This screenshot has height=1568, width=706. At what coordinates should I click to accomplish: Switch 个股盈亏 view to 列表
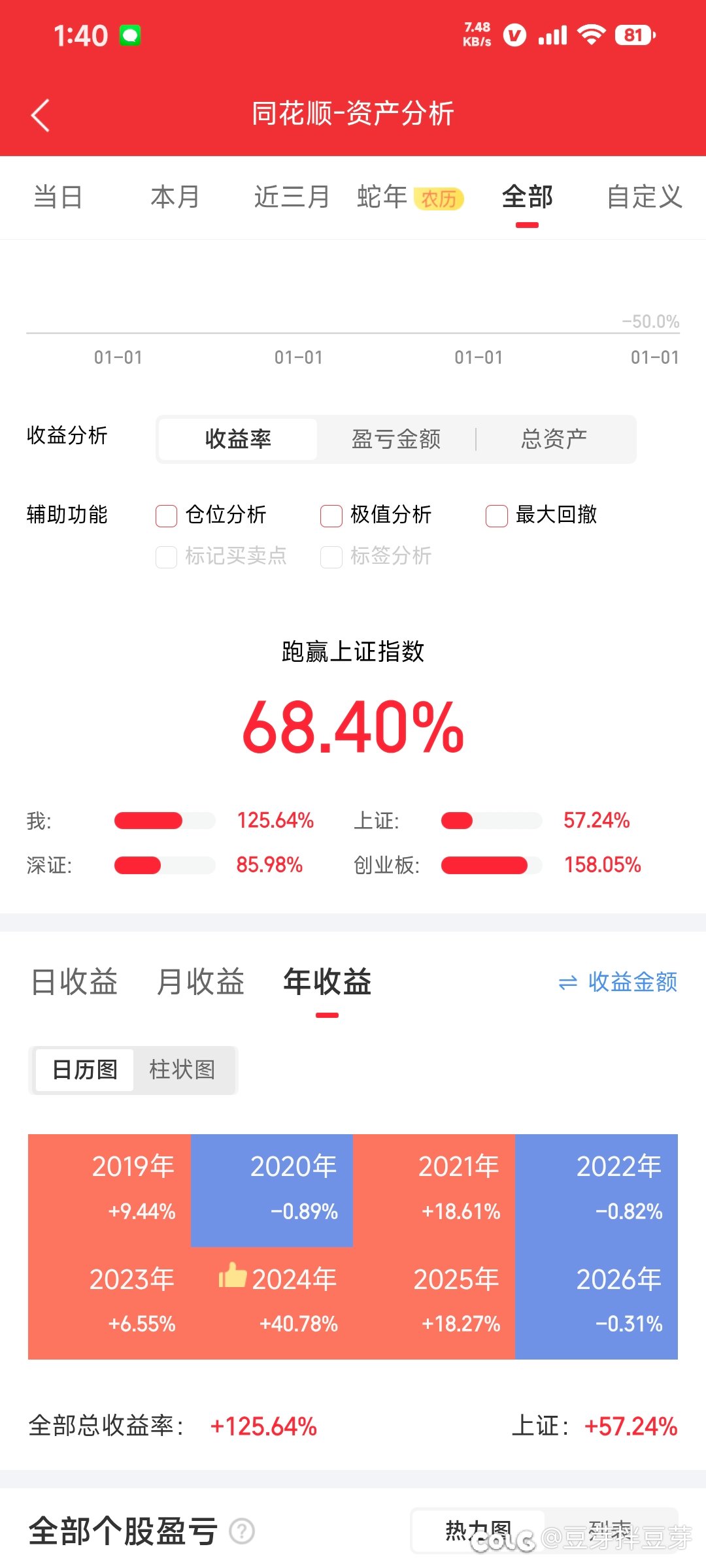[x=611, y=1531]
